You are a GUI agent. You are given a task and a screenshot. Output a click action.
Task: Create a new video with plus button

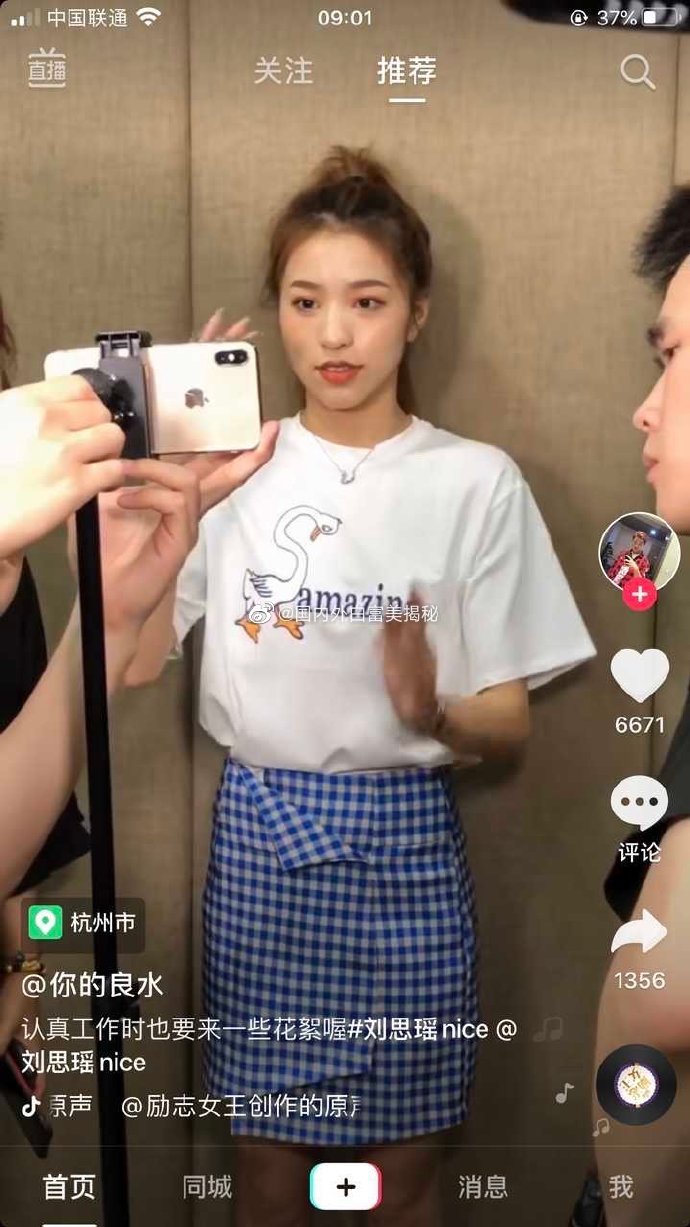[x=345, y=1187]
